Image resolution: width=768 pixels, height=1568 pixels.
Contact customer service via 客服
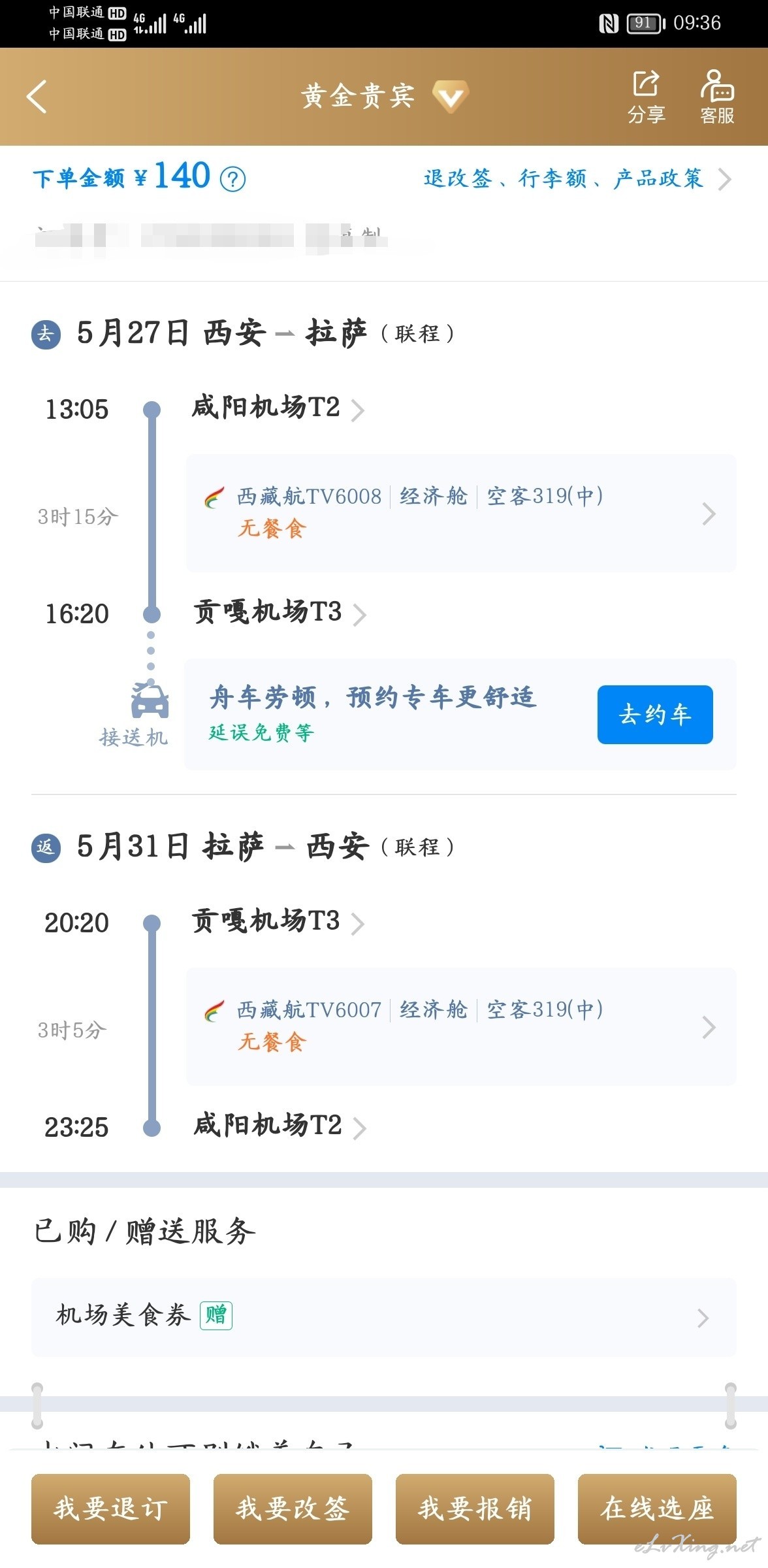point(717,97)
